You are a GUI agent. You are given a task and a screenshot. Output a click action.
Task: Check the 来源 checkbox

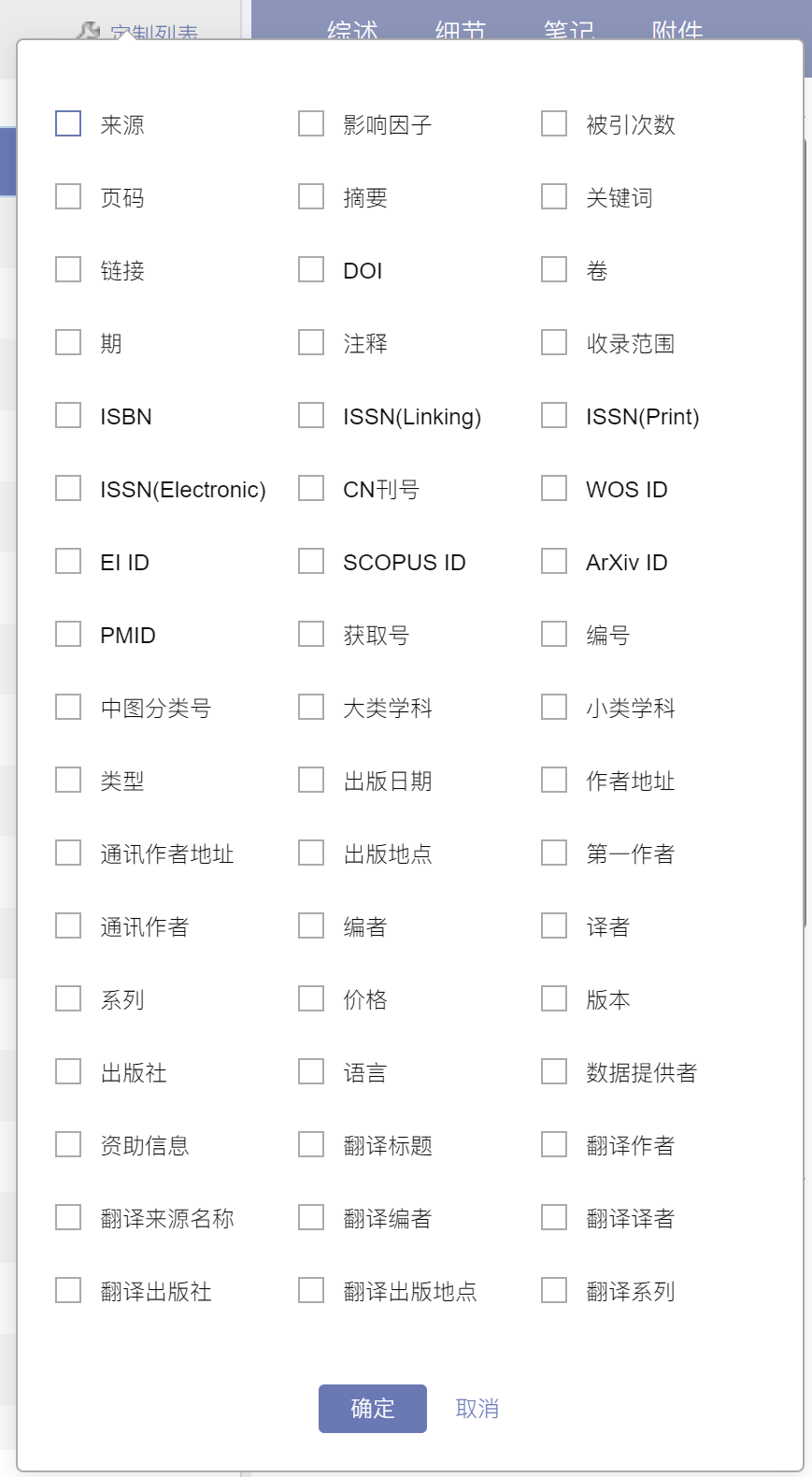click(x=68, y=124)
